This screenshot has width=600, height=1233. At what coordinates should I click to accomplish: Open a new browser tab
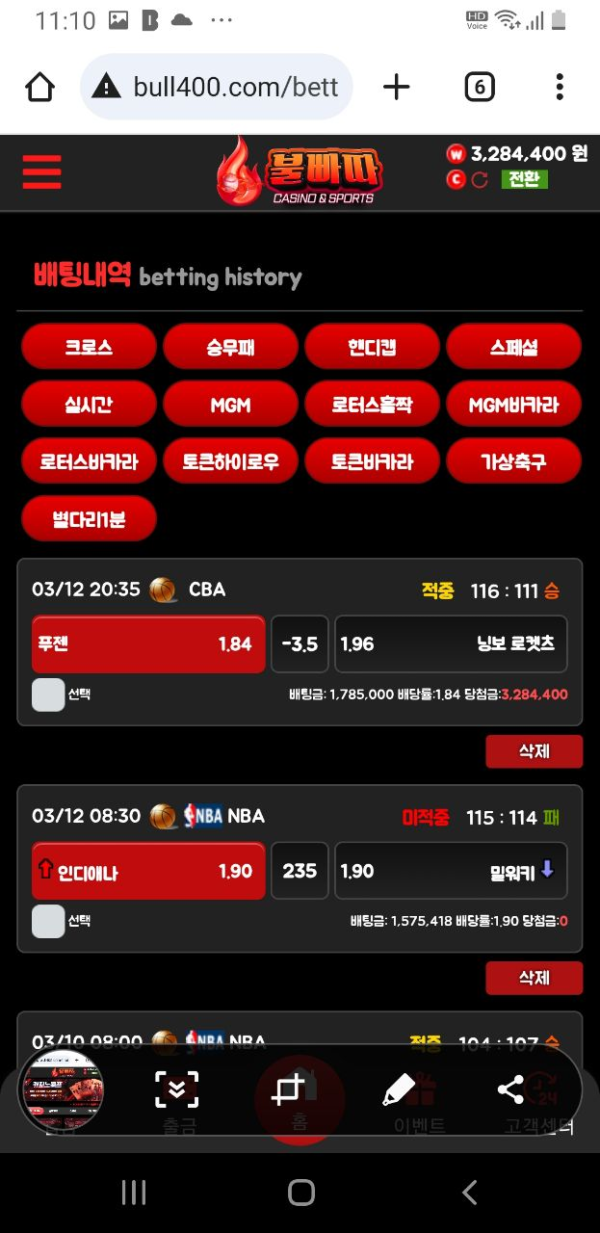[x=396, y=88]
